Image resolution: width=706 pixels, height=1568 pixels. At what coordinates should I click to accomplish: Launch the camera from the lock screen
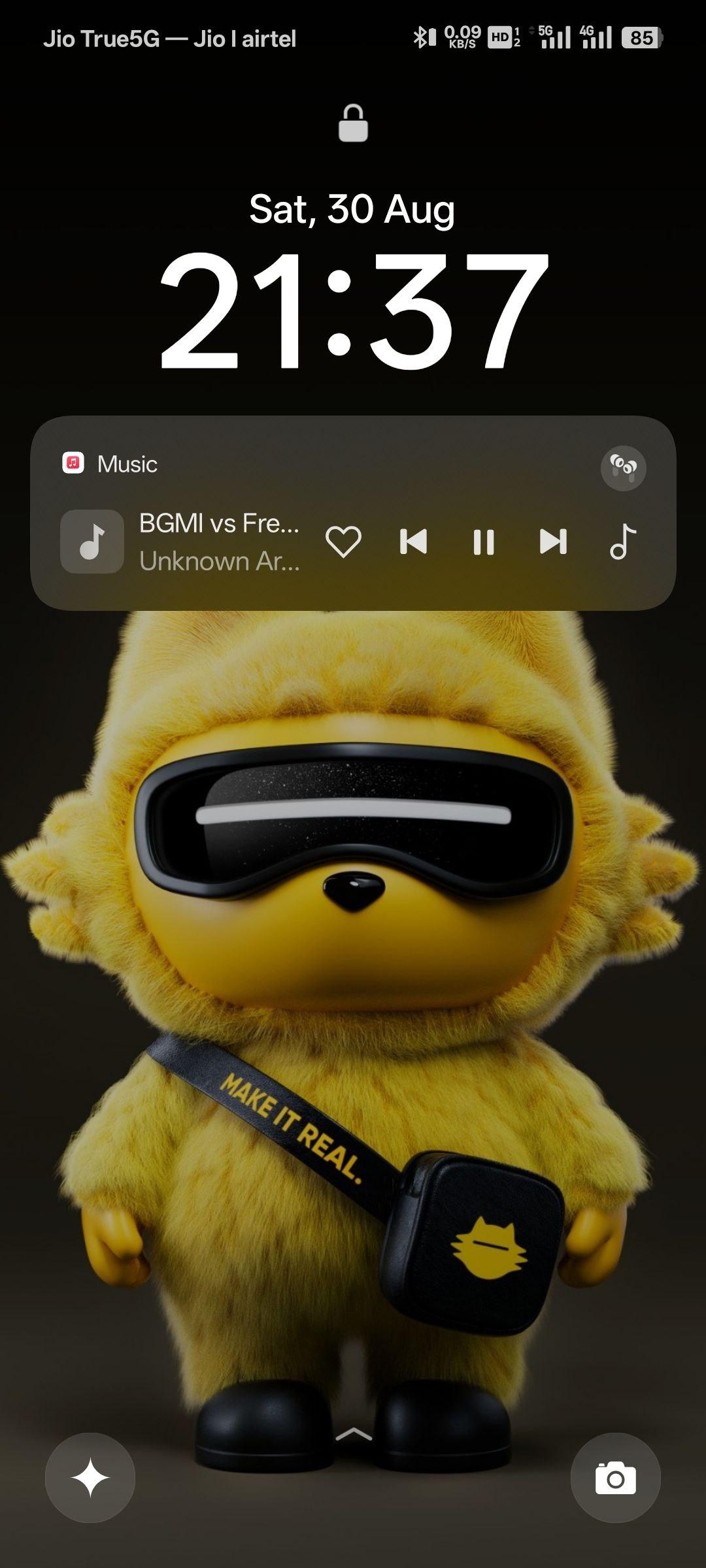coord(615,1478)
